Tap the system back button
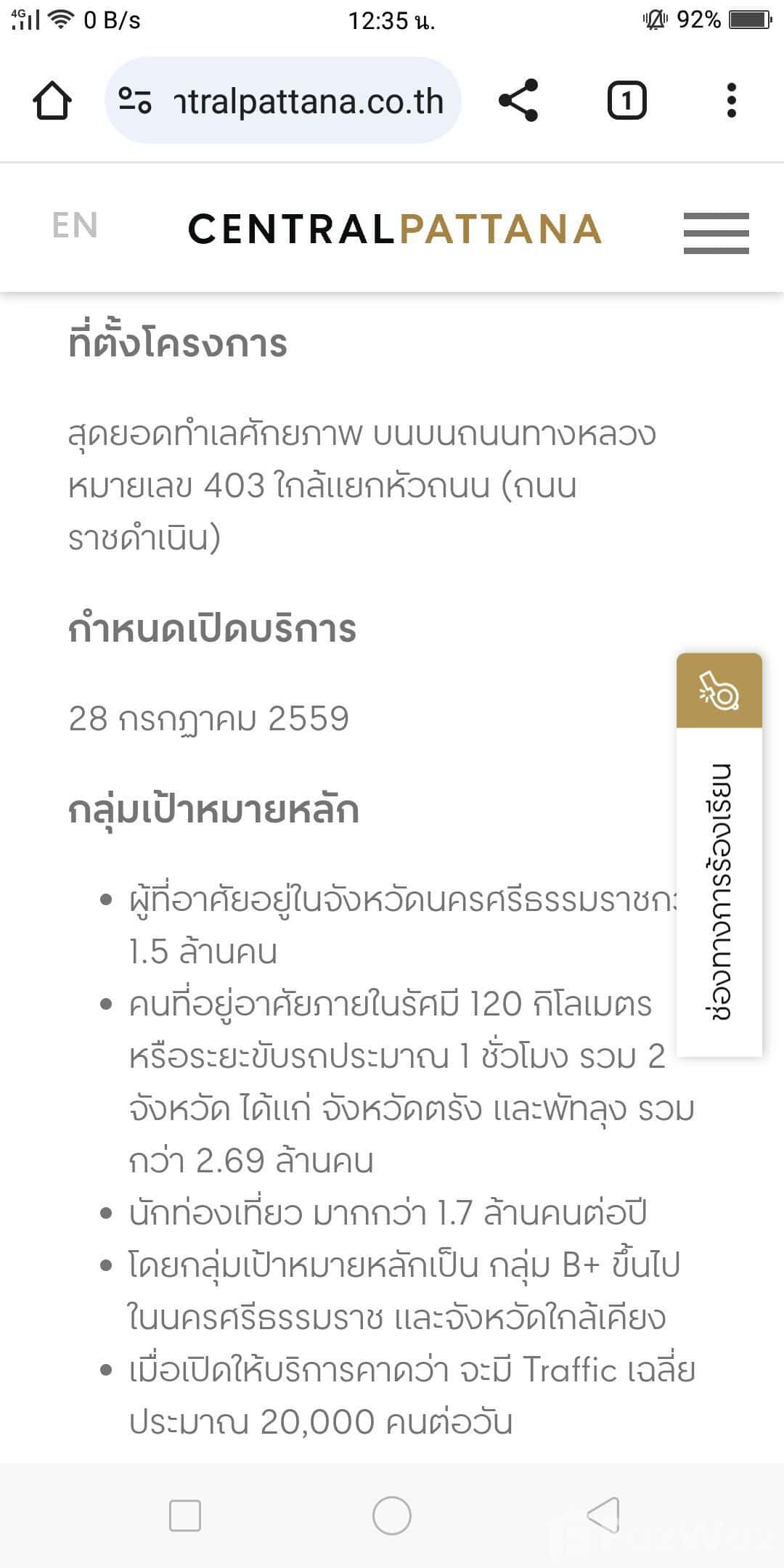 (603, 1515)
